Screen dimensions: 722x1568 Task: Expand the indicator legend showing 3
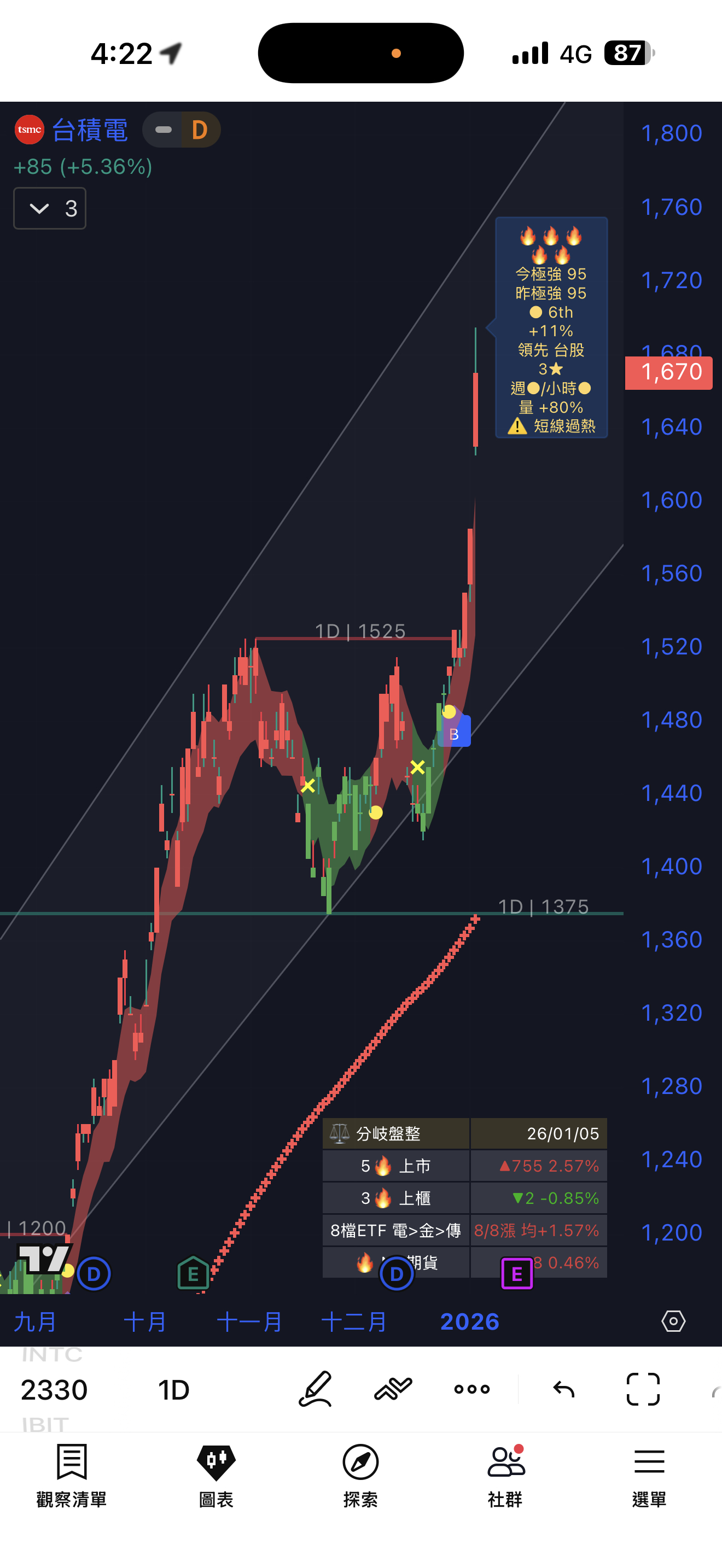coord(50,209)
